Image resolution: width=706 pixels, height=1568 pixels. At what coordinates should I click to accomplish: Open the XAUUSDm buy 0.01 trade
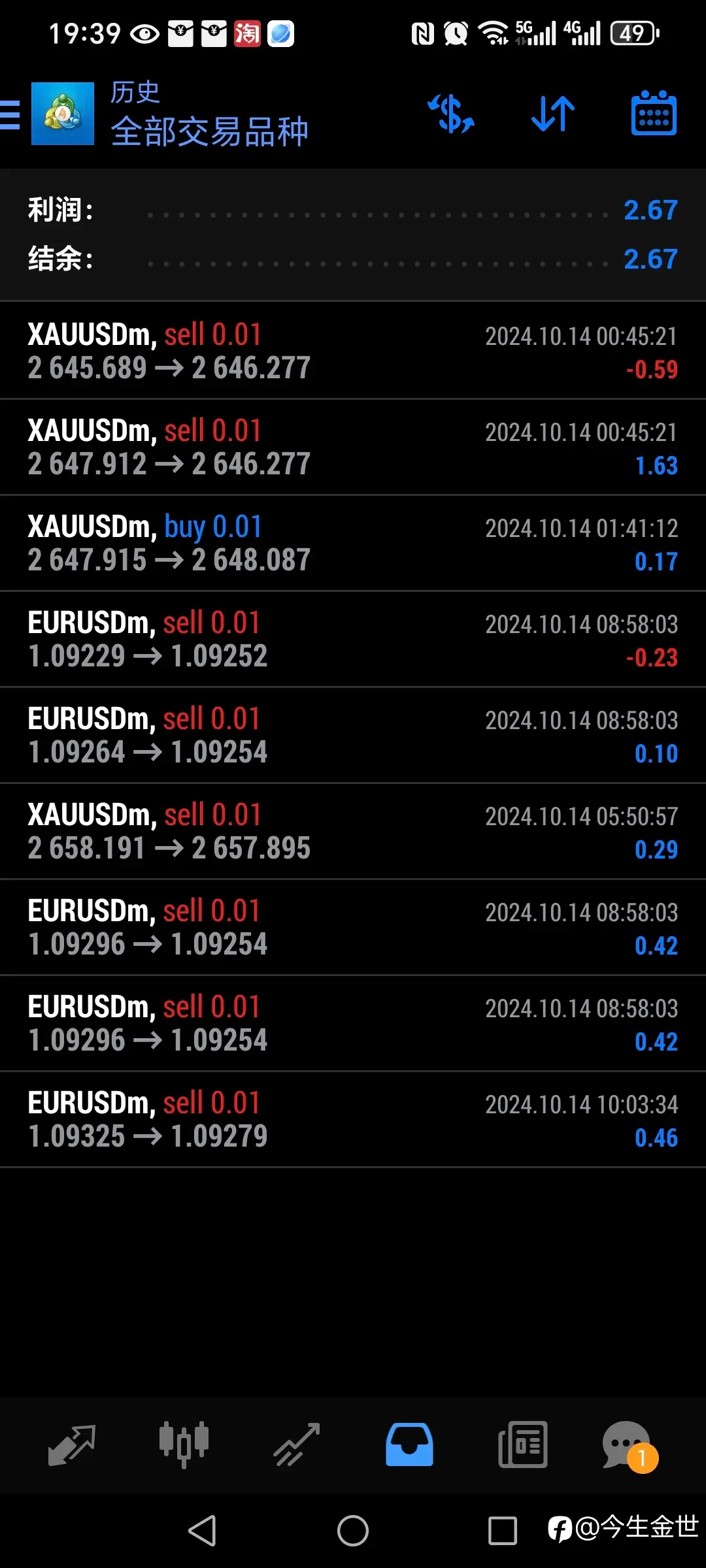click(x=353, y=543)
